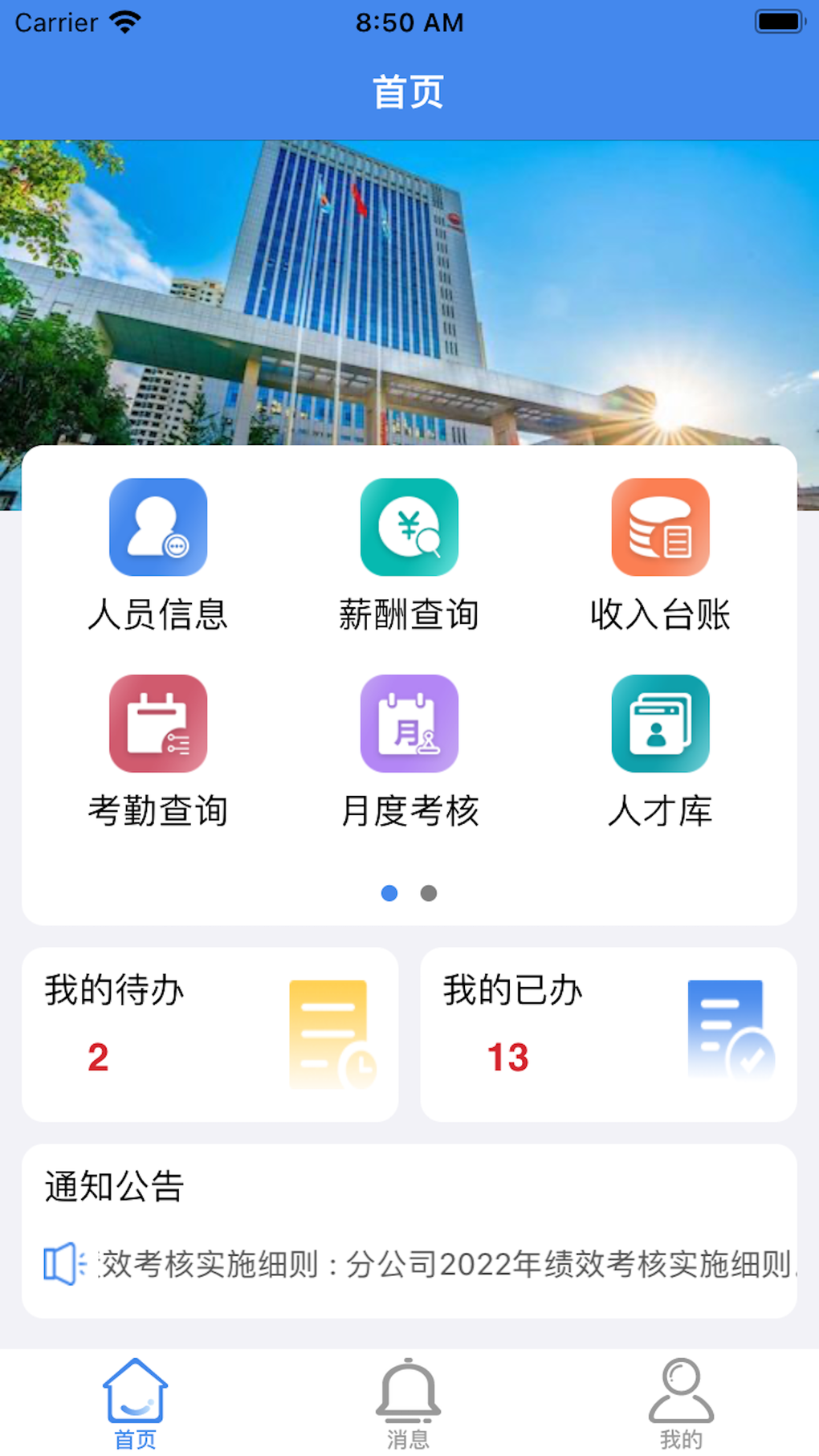Go to the second page indicator dot
819x1456 pixels.
[429, 893]
